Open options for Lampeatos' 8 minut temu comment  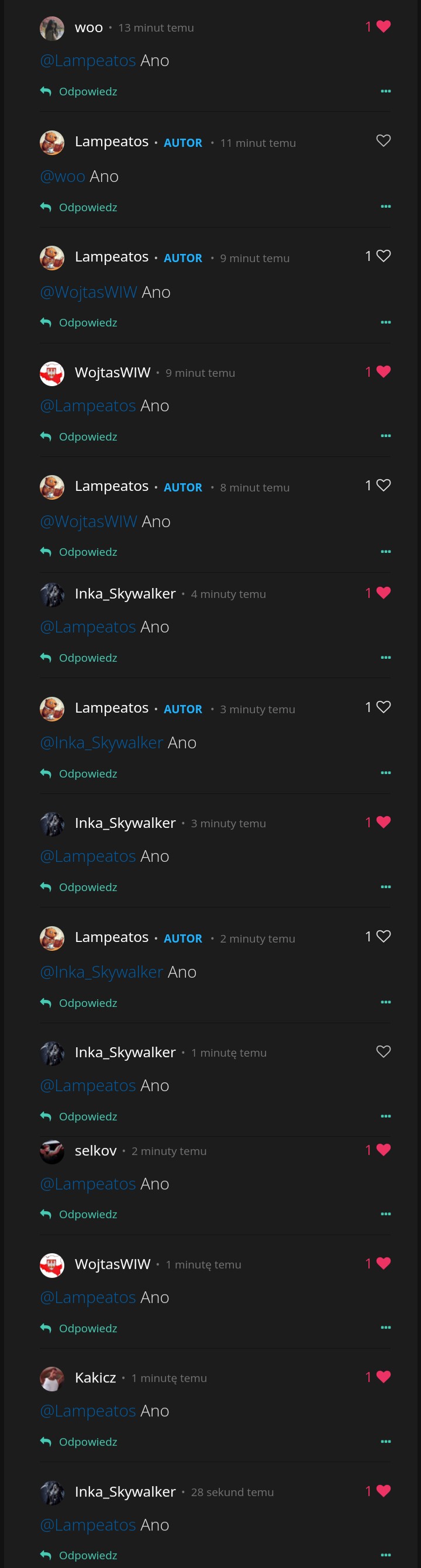(x=385, y=552)
